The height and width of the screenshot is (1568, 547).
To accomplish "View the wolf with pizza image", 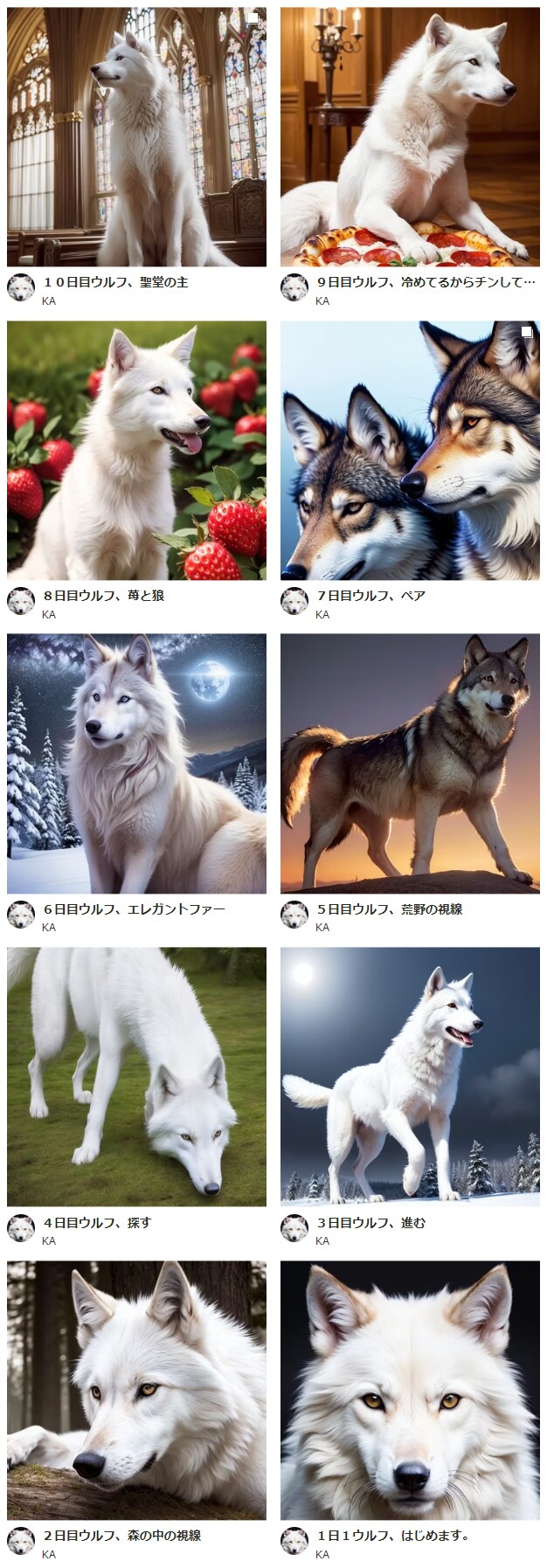I will click(410, 137).
